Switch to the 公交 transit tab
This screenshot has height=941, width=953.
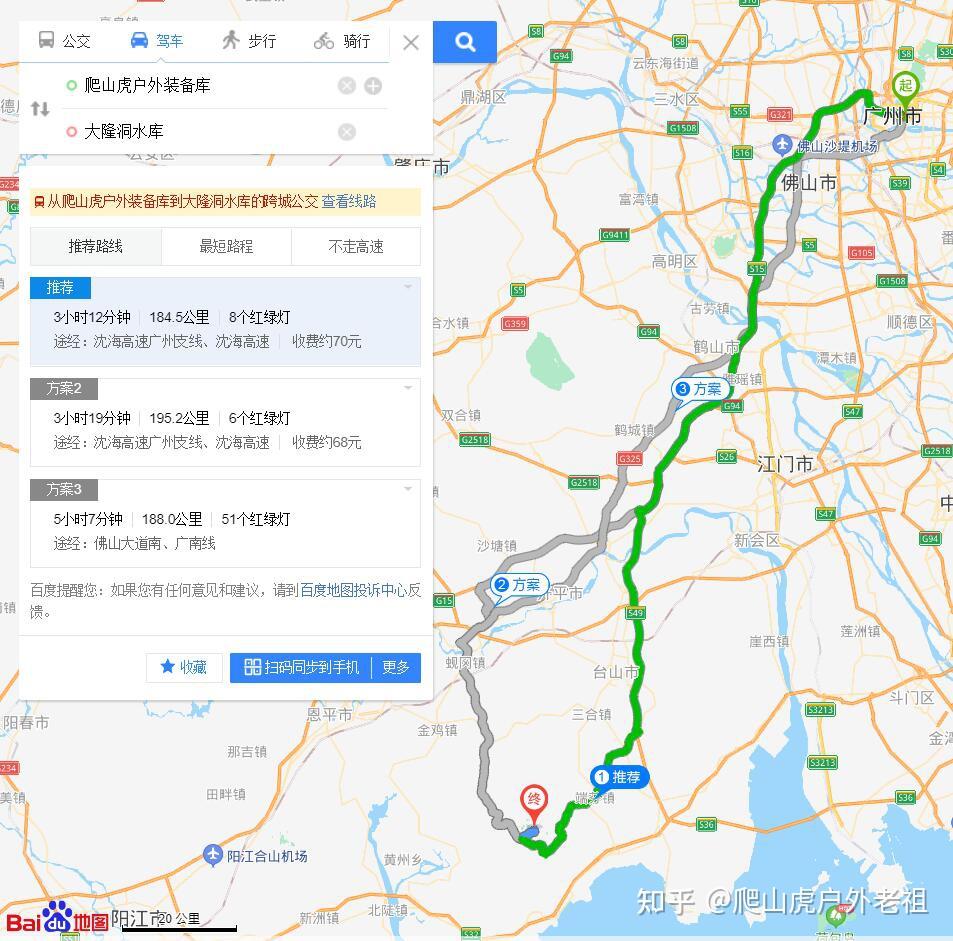click(65, 41)
